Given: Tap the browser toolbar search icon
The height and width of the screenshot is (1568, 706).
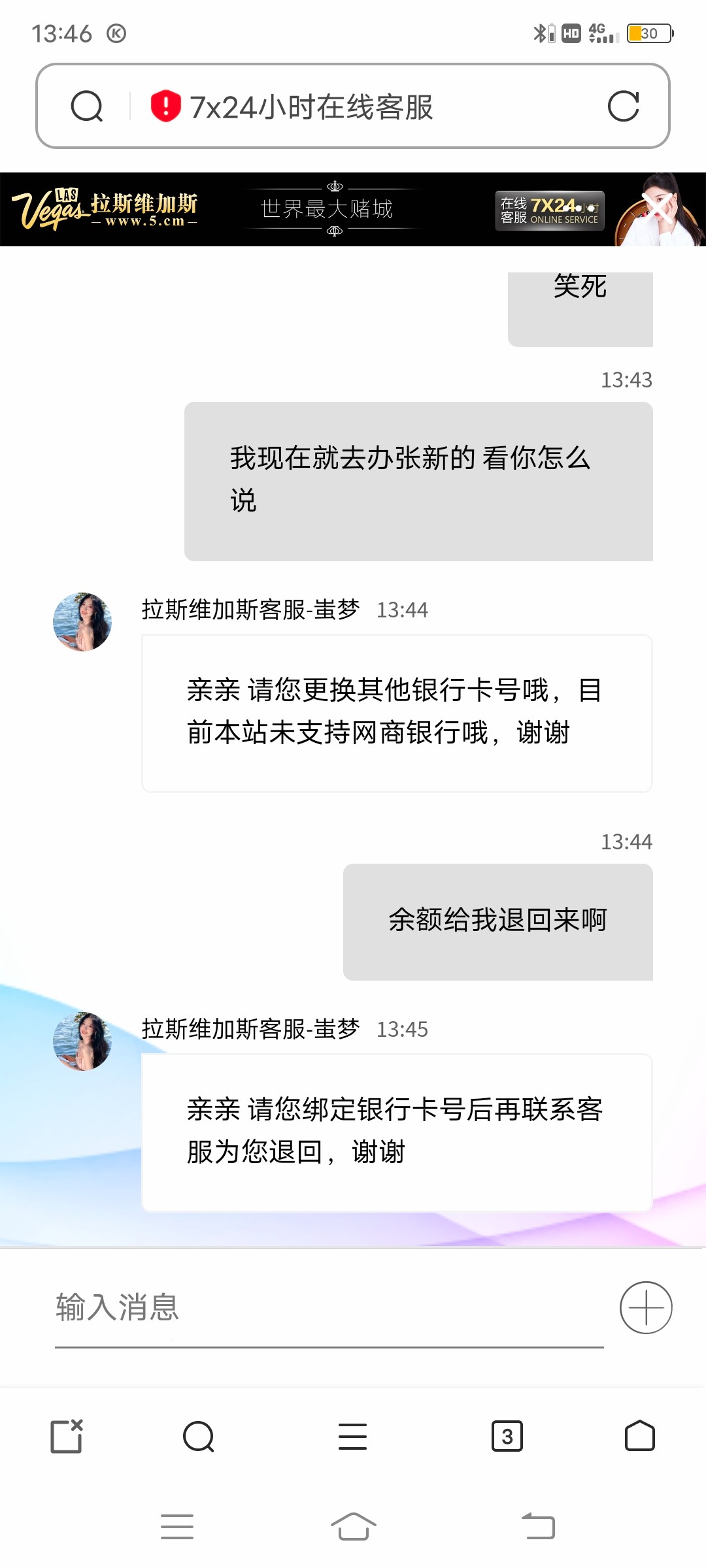Looking at the screenshot, I should point(199,1436).
